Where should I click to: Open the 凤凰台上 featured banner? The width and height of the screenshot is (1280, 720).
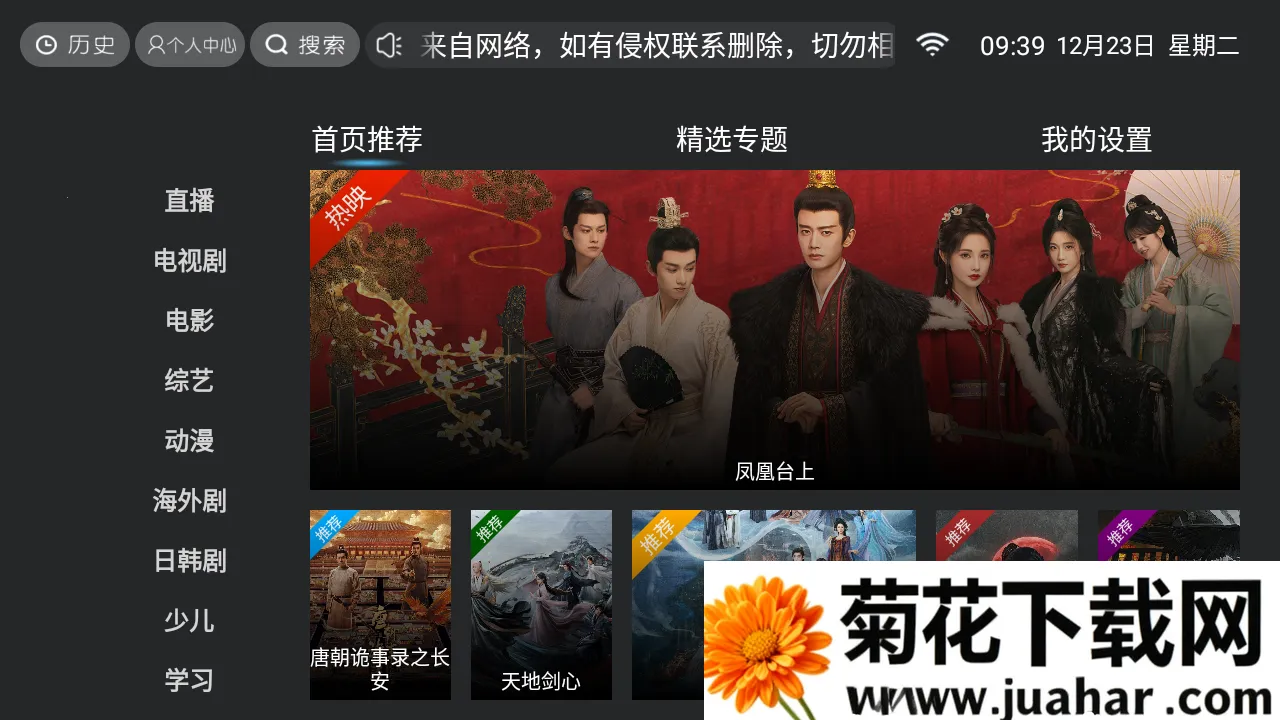[774, 330]
